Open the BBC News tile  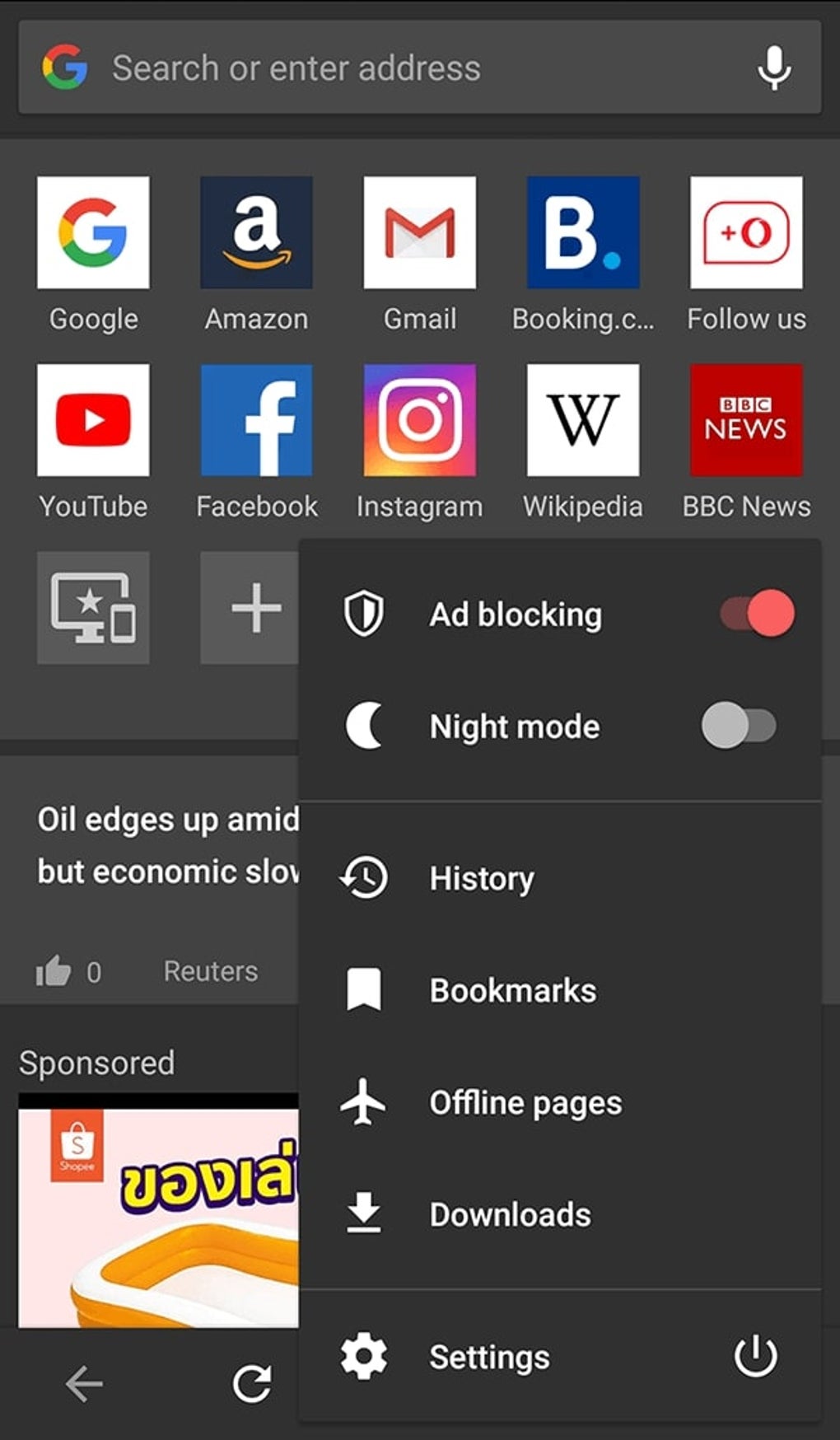click(746, 420)
